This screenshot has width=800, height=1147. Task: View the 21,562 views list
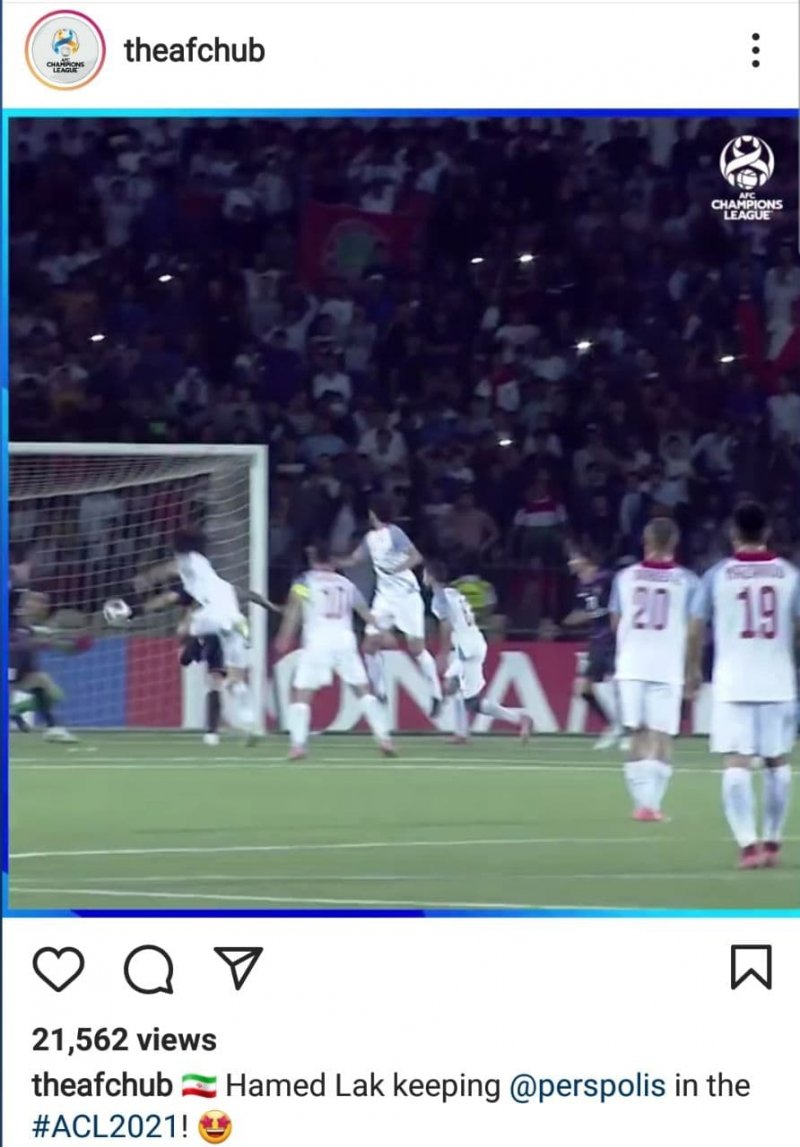[x=124, y=1040]
